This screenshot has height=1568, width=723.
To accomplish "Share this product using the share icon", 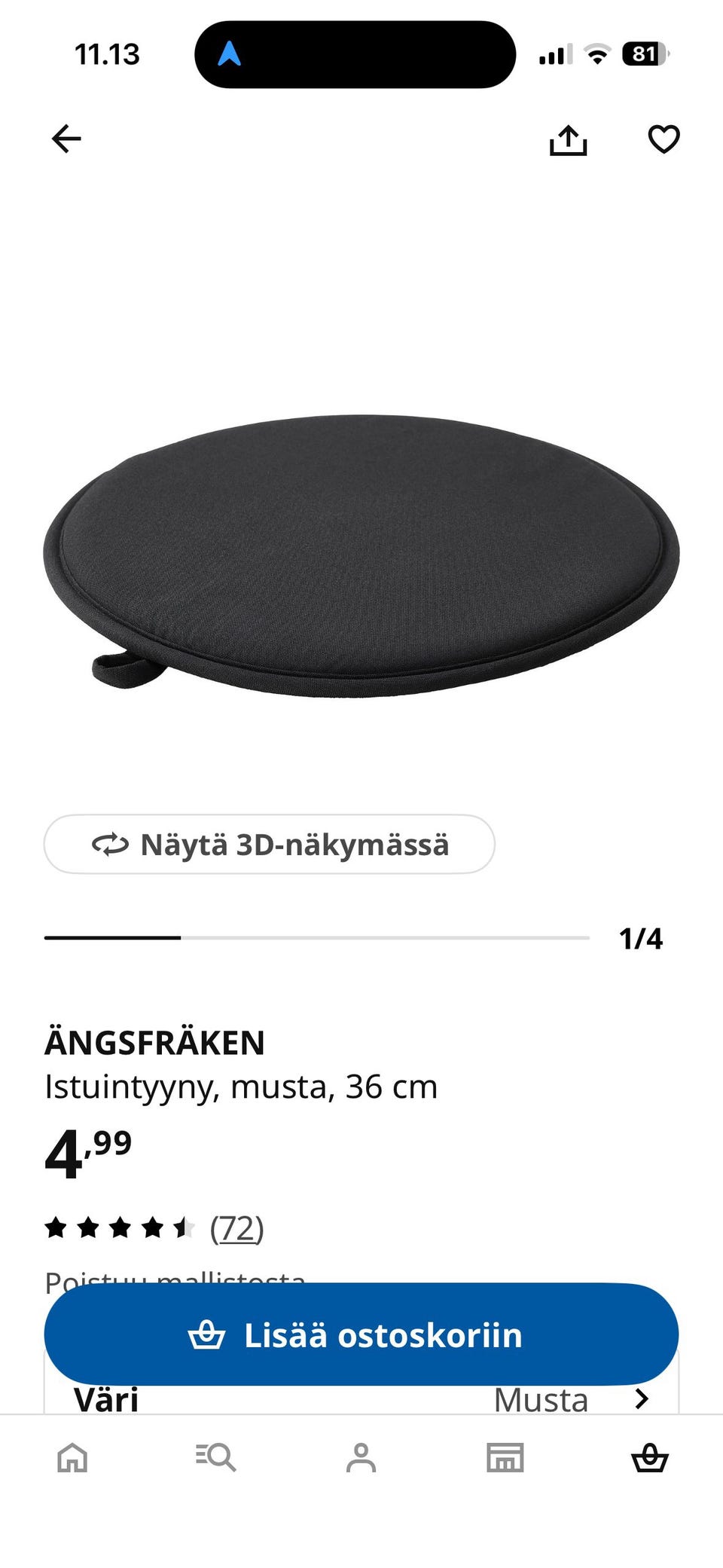I will click(x=569, y=139).
